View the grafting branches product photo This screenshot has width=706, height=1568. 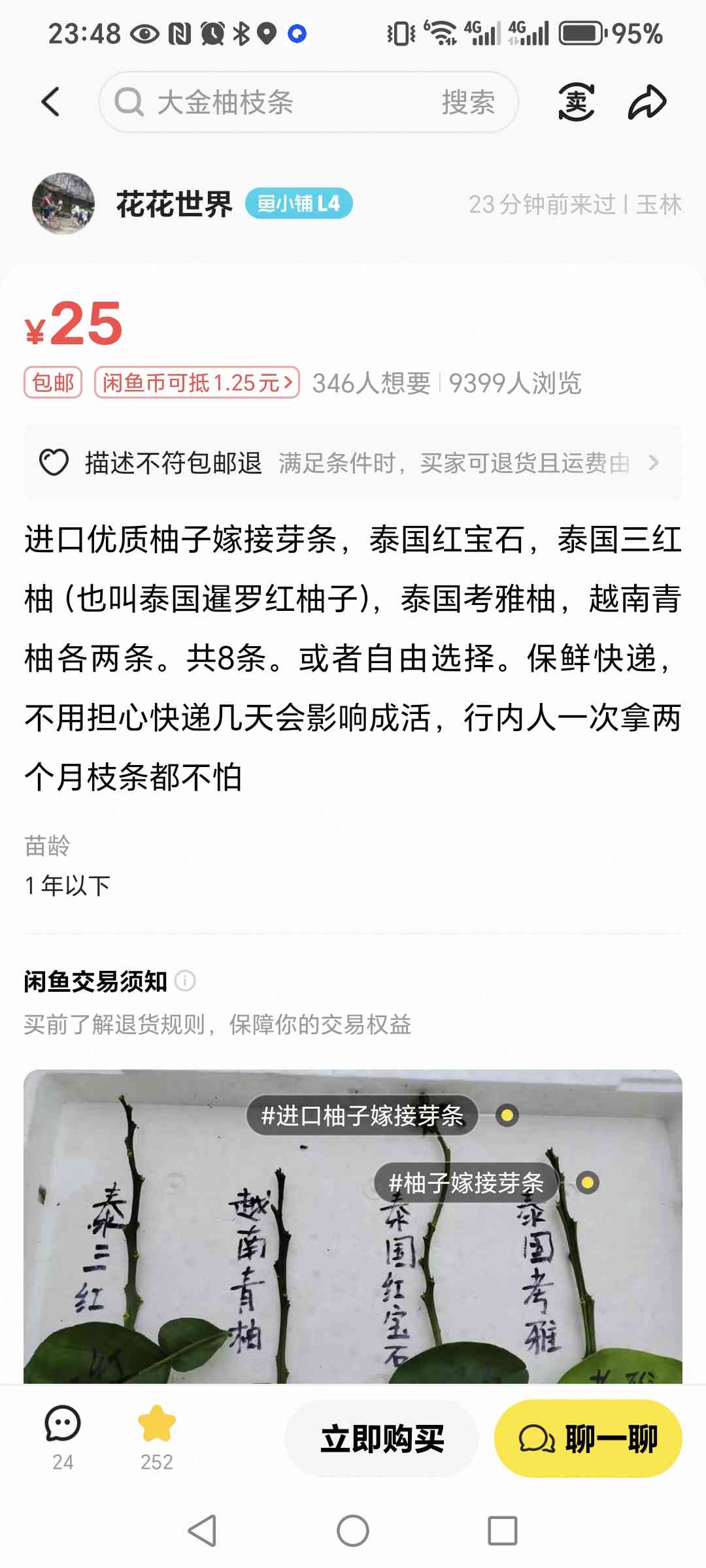[196, 1274]
